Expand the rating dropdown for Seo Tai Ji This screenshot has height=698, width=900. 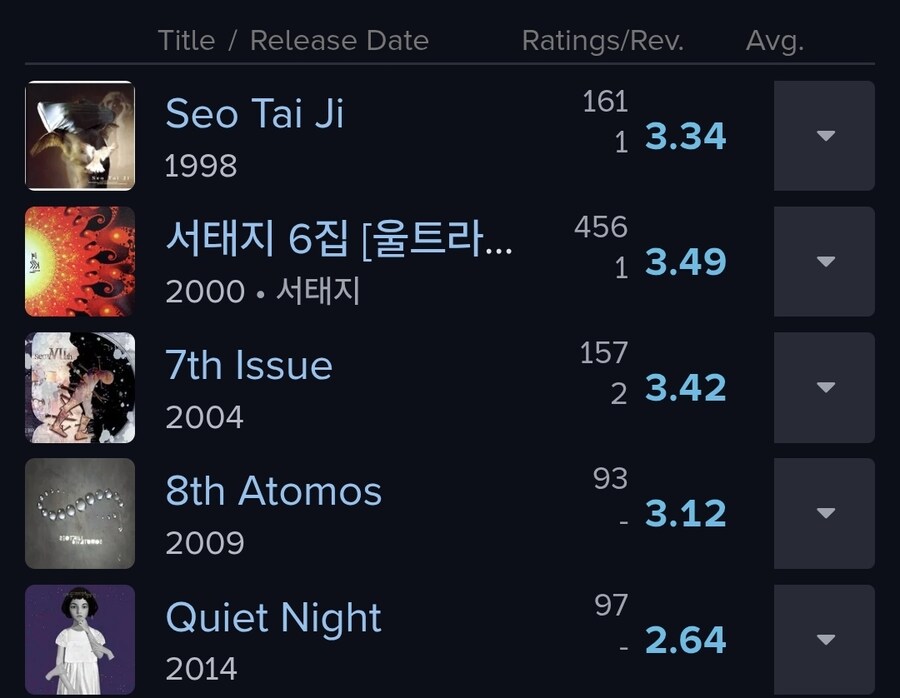[x=824, y=136]
